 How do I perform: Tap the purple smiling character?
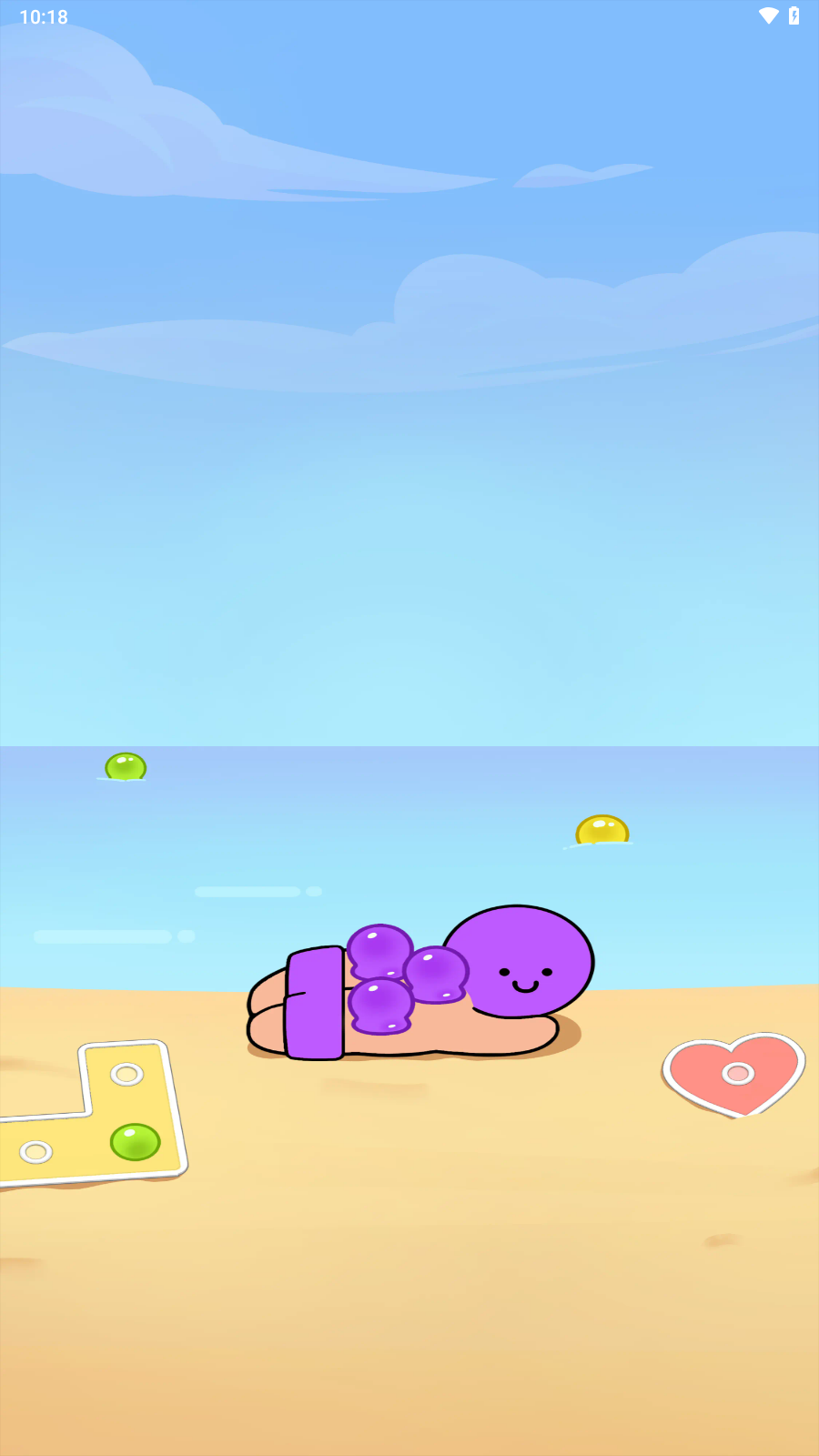coord(521,961)
